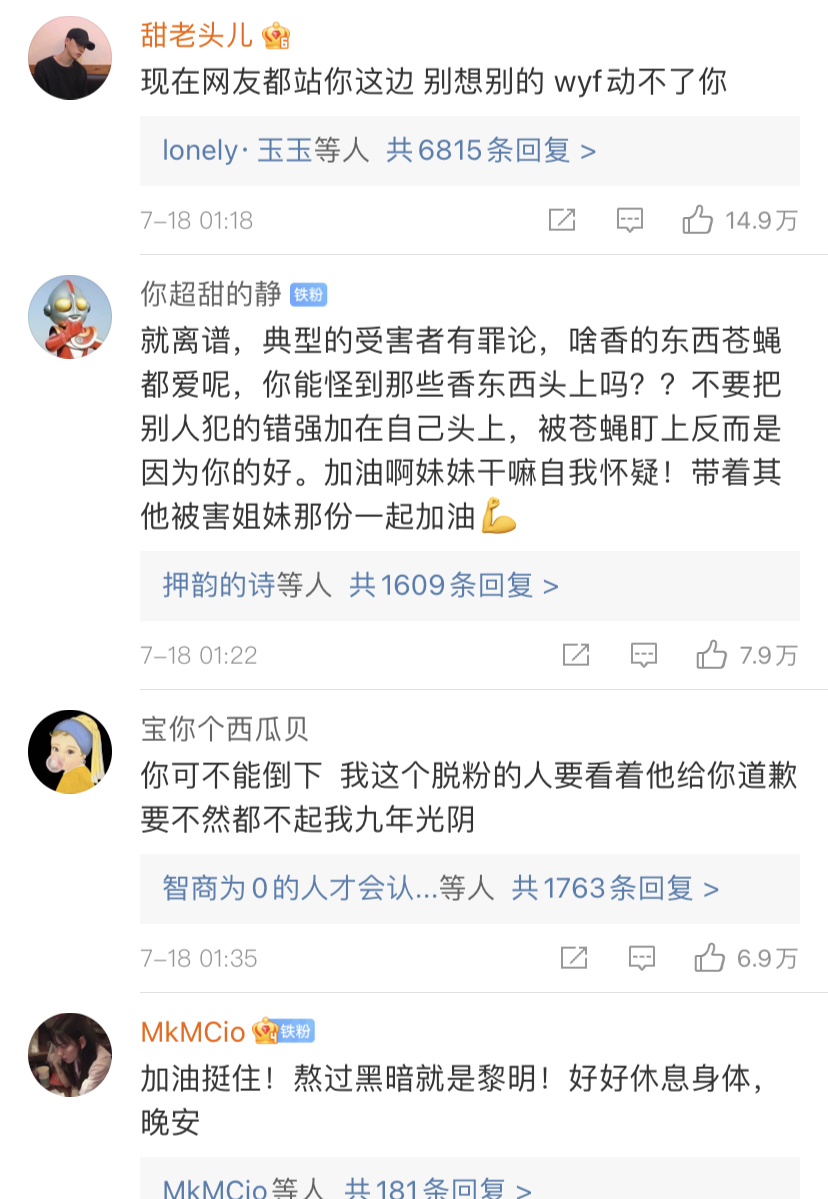Repost 宝你个西瓜贝's comment

pyautogui.click(x=574, y=958)
